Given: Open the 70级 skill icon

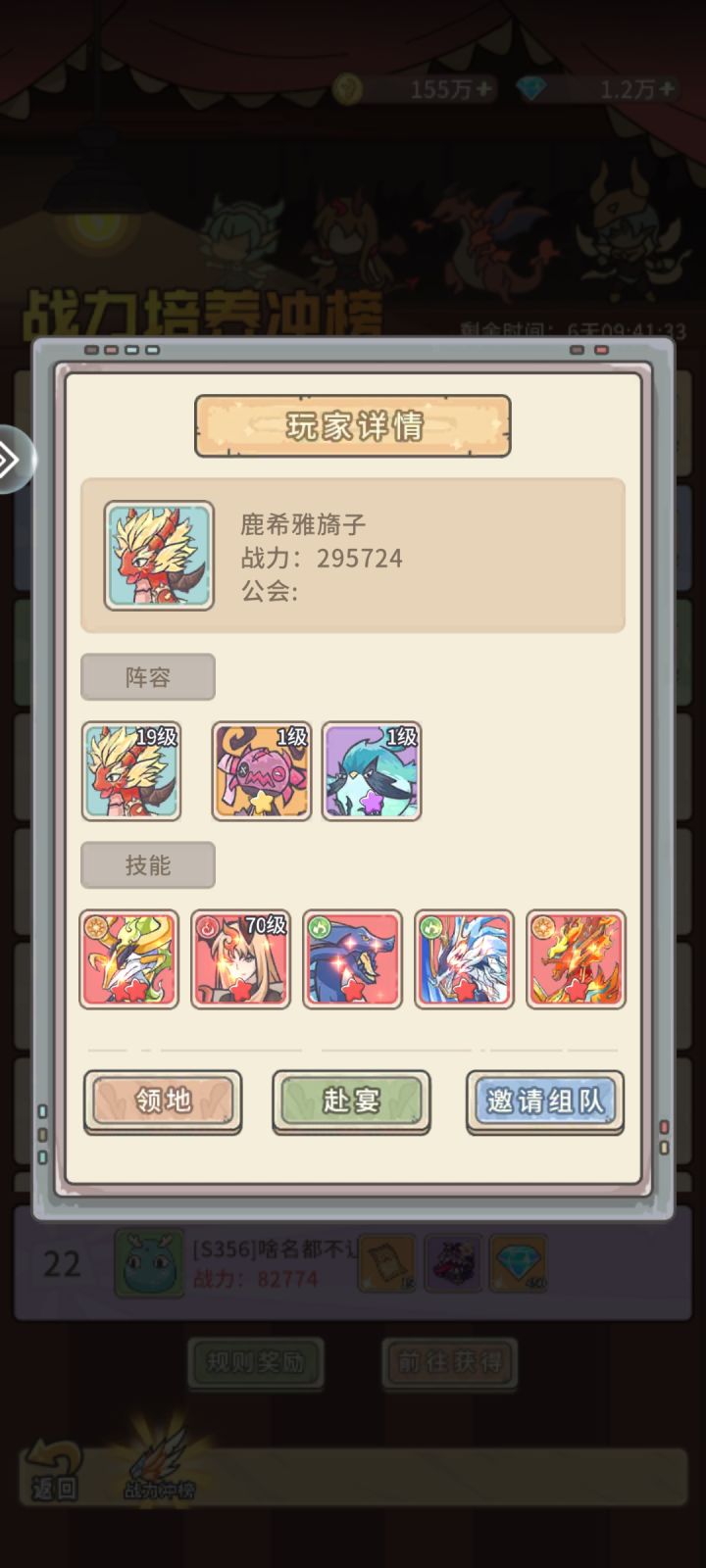Looking at the screenshot, I should click(241, 959).
